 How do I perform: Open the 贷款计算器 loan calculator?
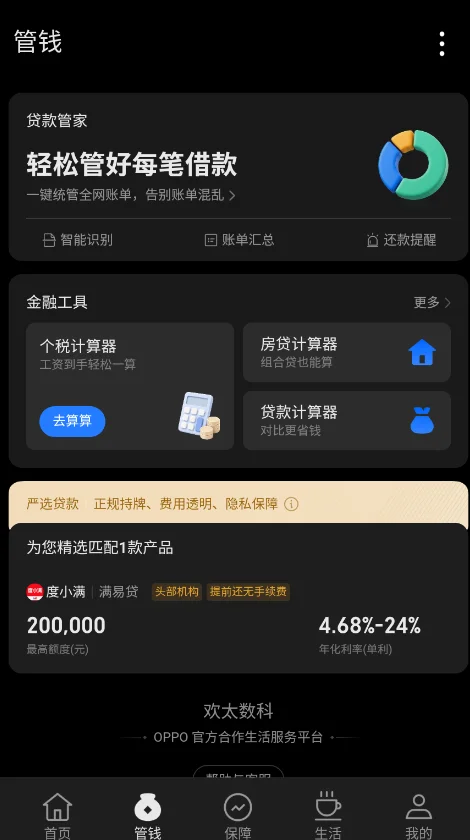(x=347, y=421)
